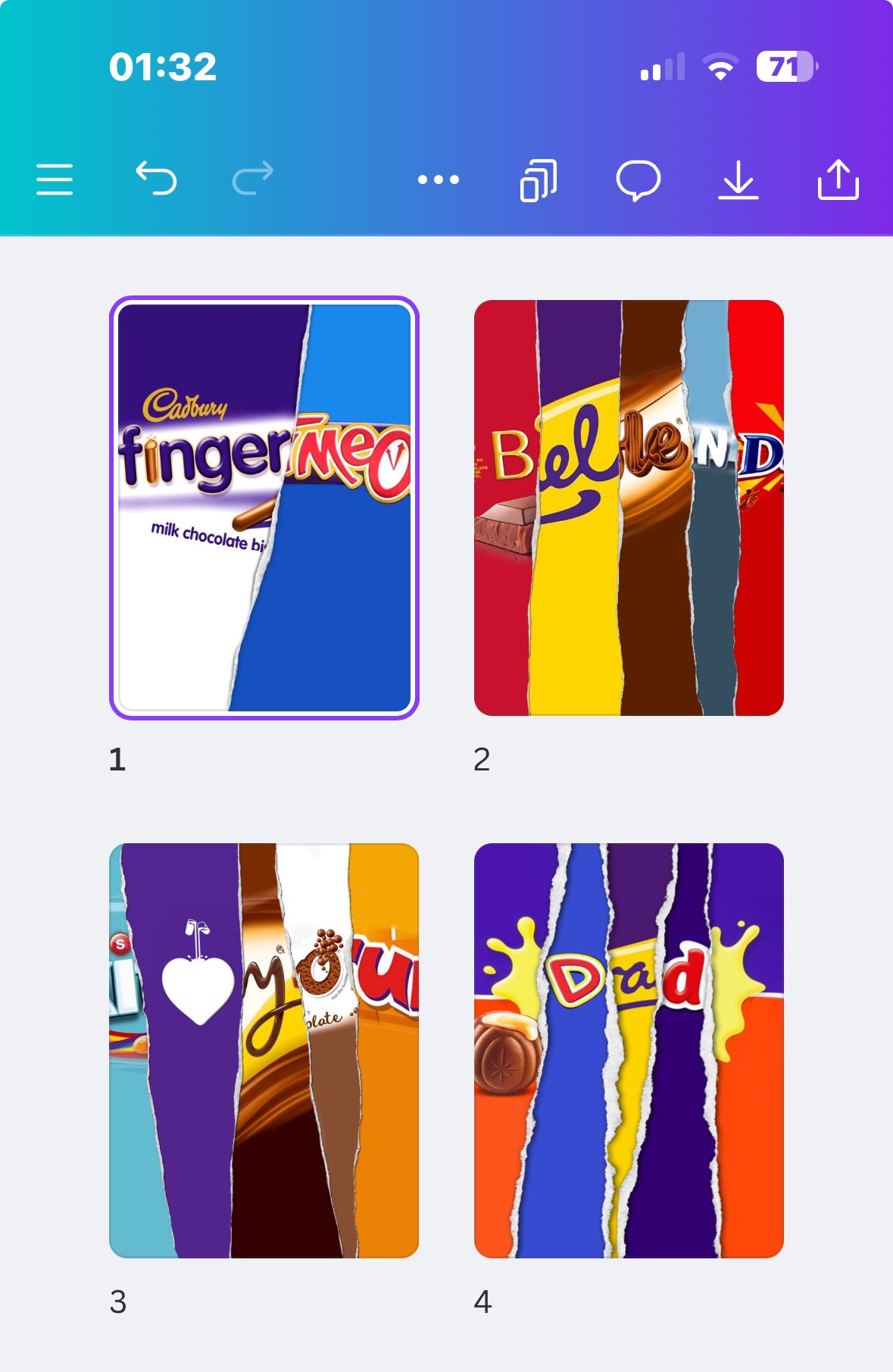Open the hamburger menu
Screen dimensions: 893x1372
pyautogui.click(x=55, y=180)
